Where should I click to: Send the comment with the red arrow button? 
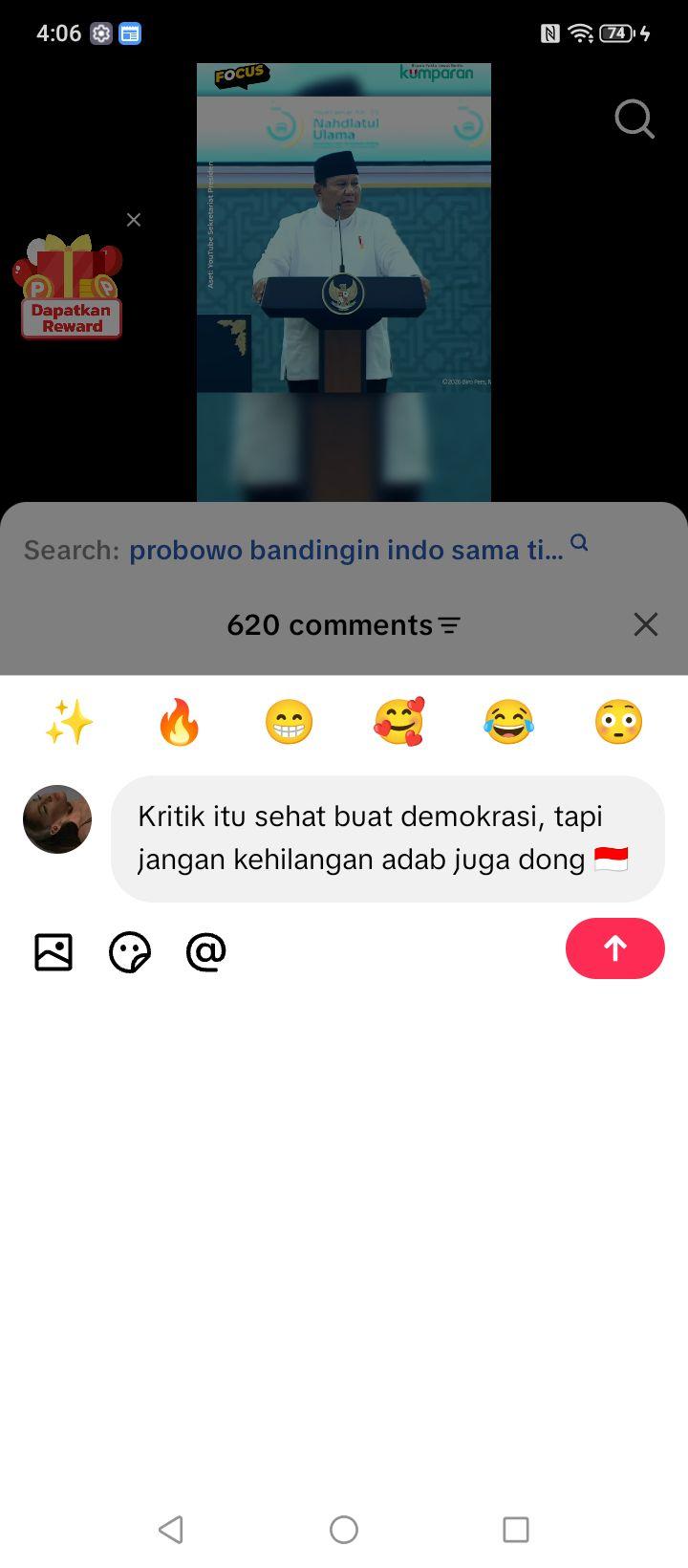tap(614, 948)
